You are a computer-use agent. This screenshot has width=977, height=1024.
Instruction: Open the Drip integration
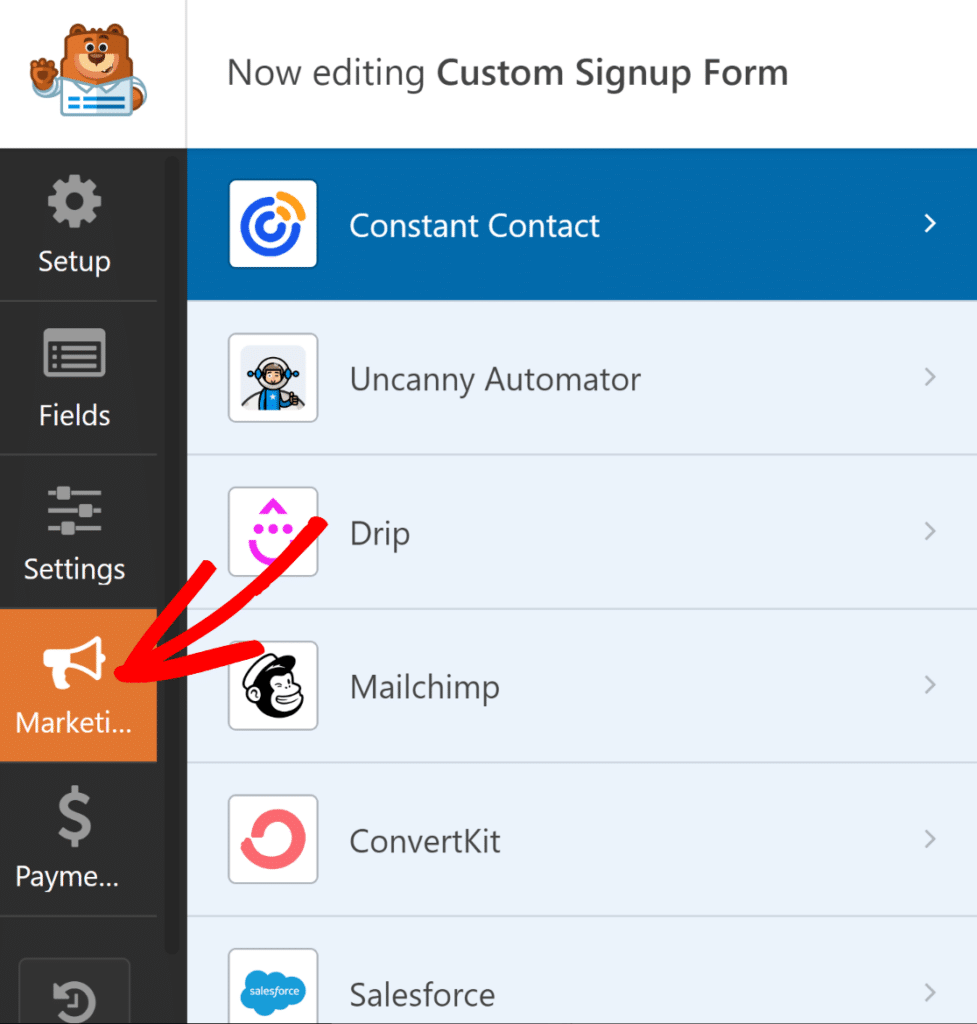(581, 533)
